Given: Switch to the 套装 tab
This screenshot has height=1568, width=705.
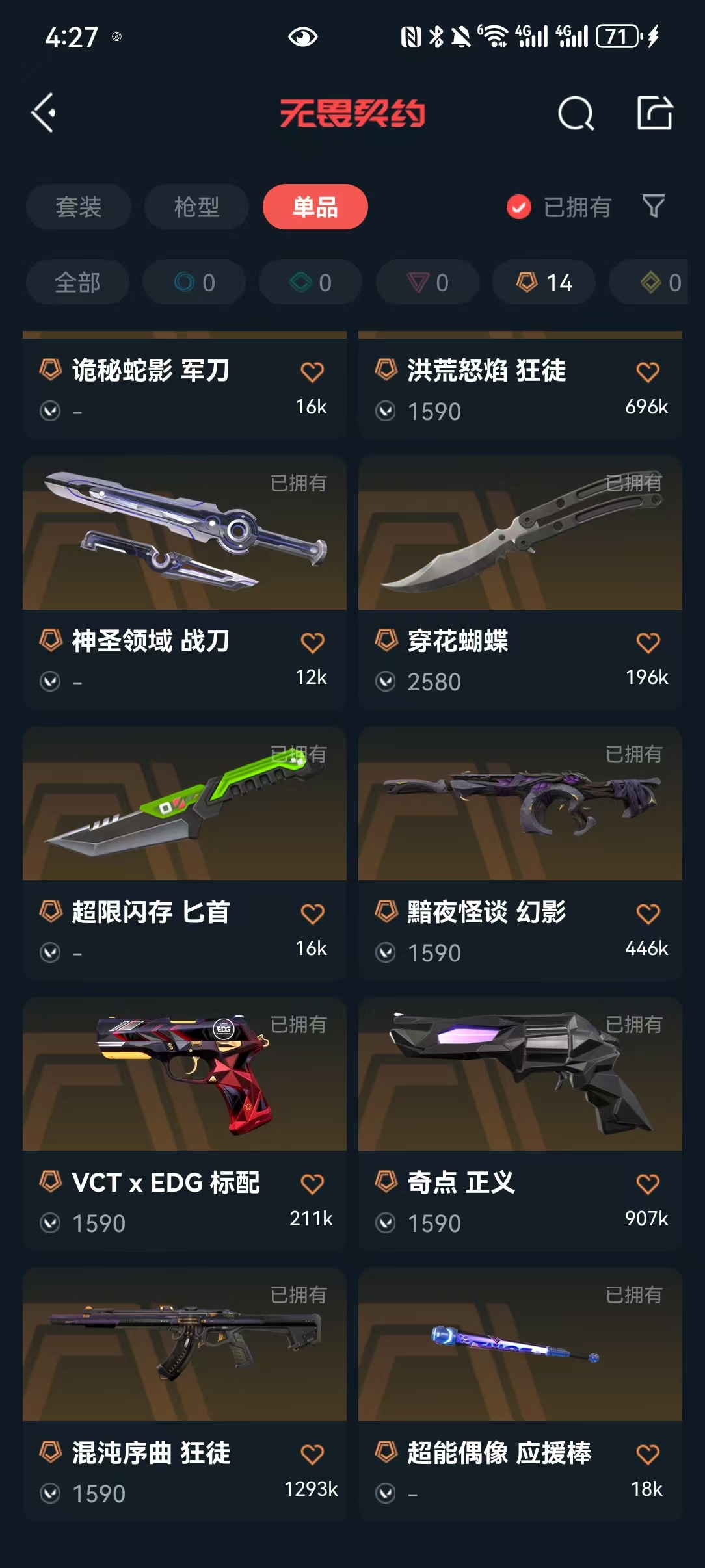Looking at the screenshot, I should tap(79, 207).
